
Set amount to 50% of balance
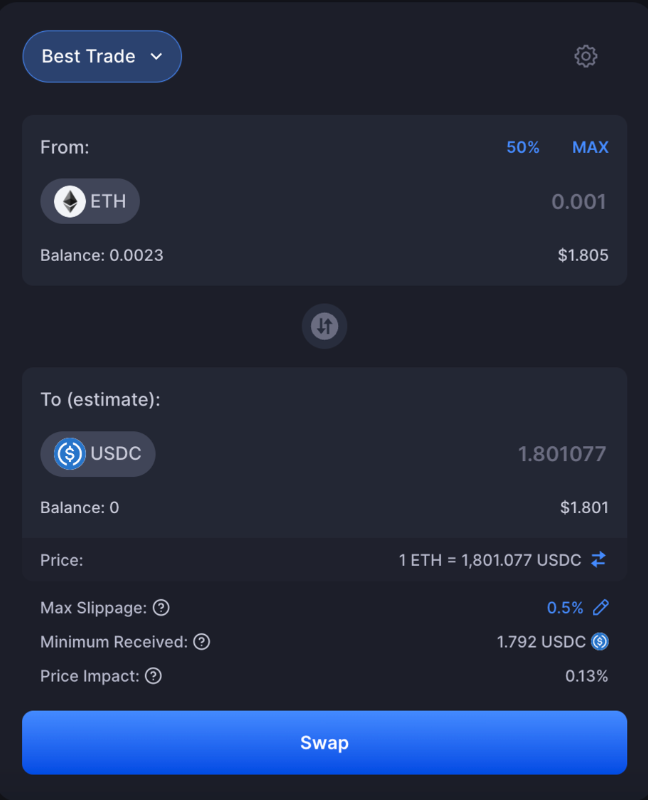pos(522,147)
